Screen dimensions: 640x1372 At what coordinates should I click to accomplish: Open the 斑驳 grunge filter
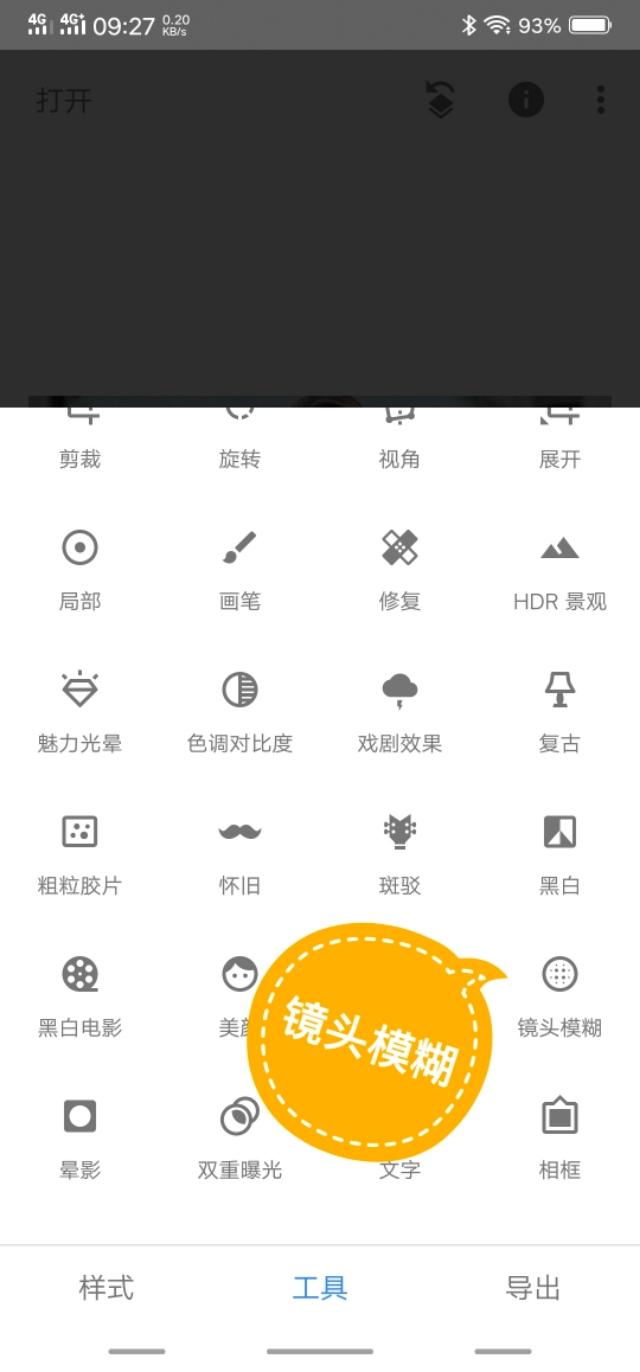pyautogui.click(x=400, y=854)
